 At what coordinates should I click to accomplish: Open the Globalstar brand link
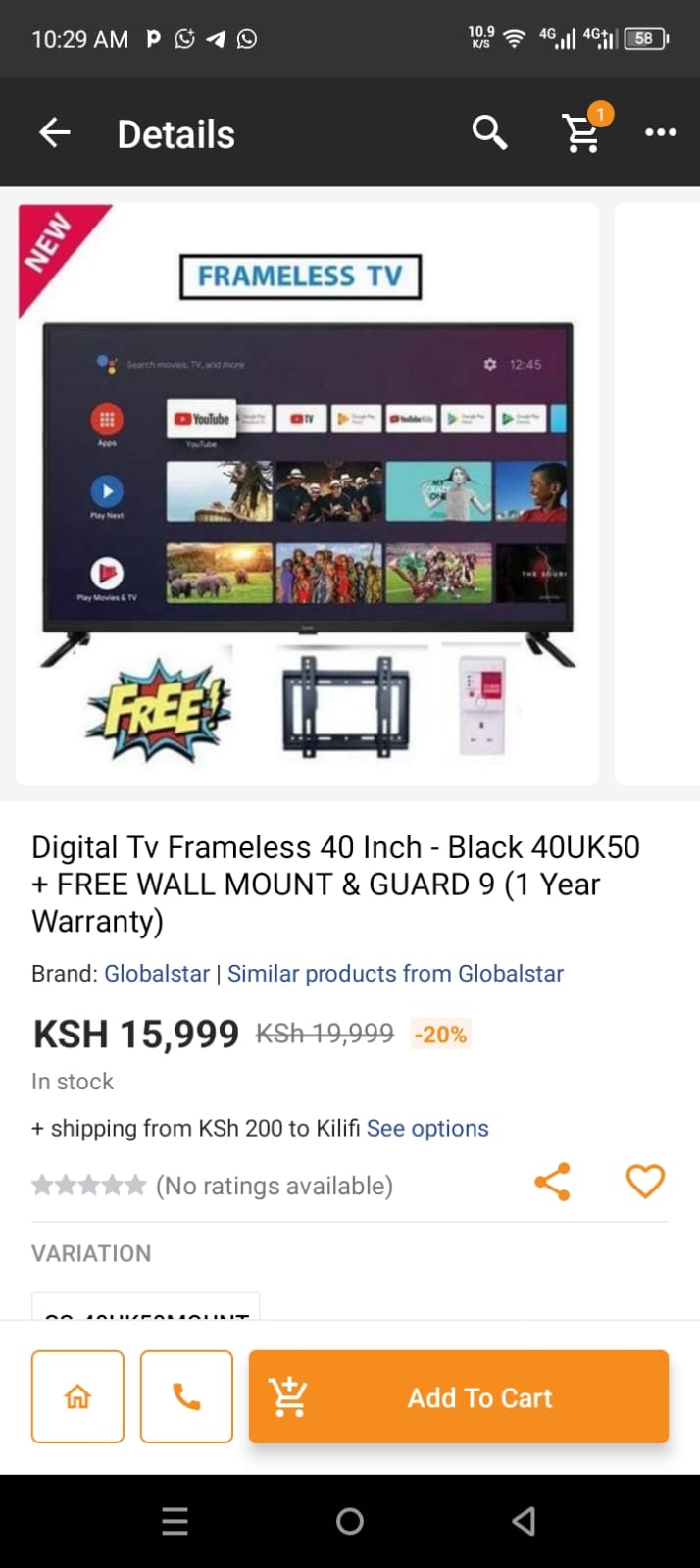157,974
